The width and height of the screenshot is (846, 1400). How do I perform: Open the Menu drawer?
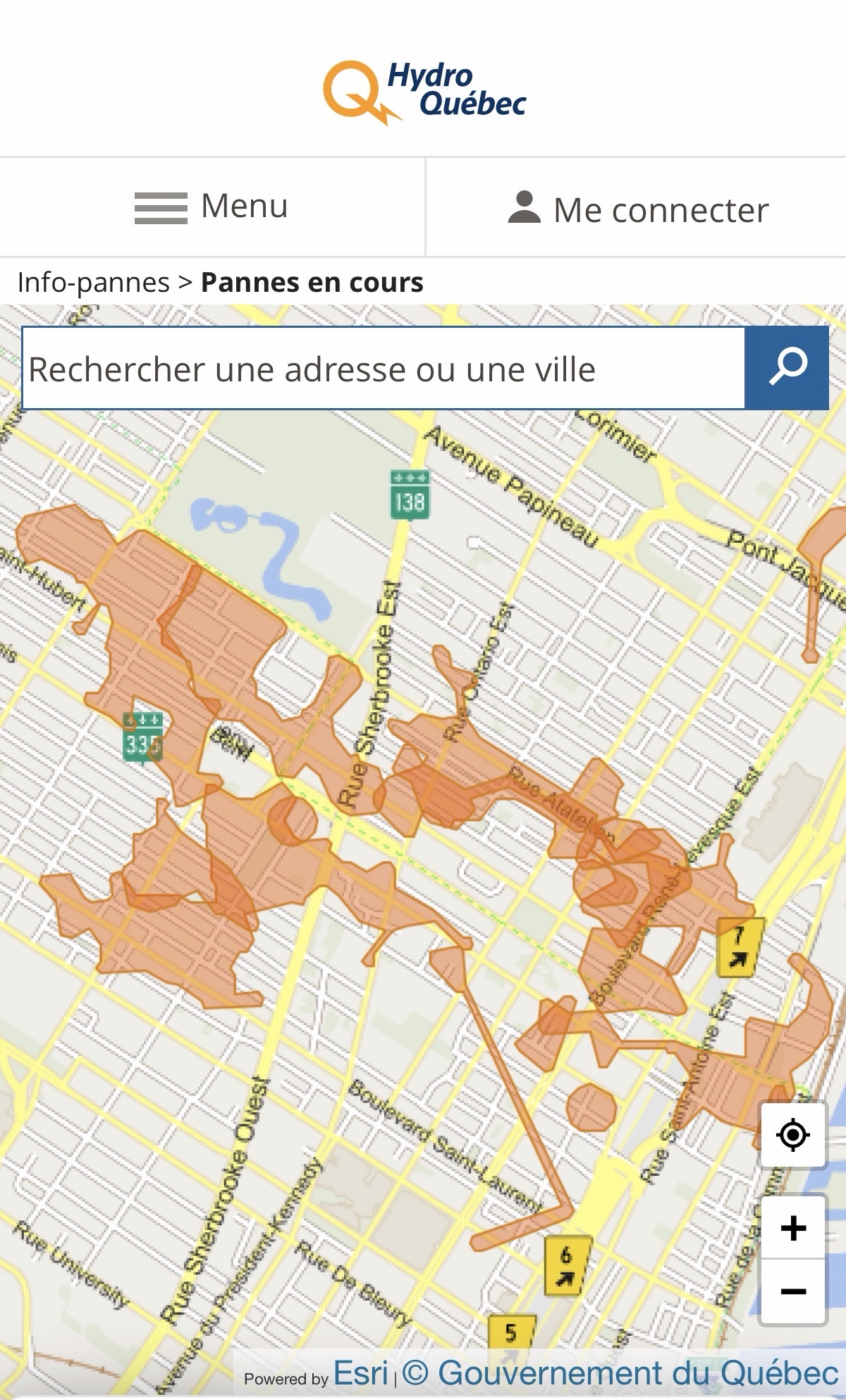[211, 207]
